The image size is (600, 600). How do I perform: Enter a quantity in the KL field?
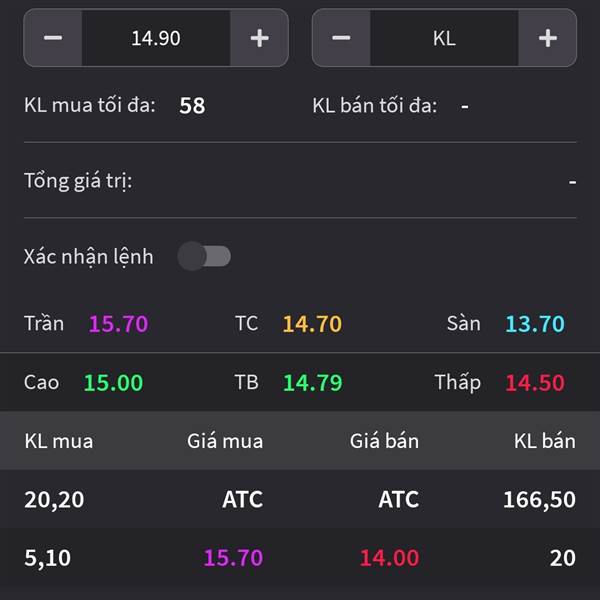pyautogui.click(x=444, y=38)
